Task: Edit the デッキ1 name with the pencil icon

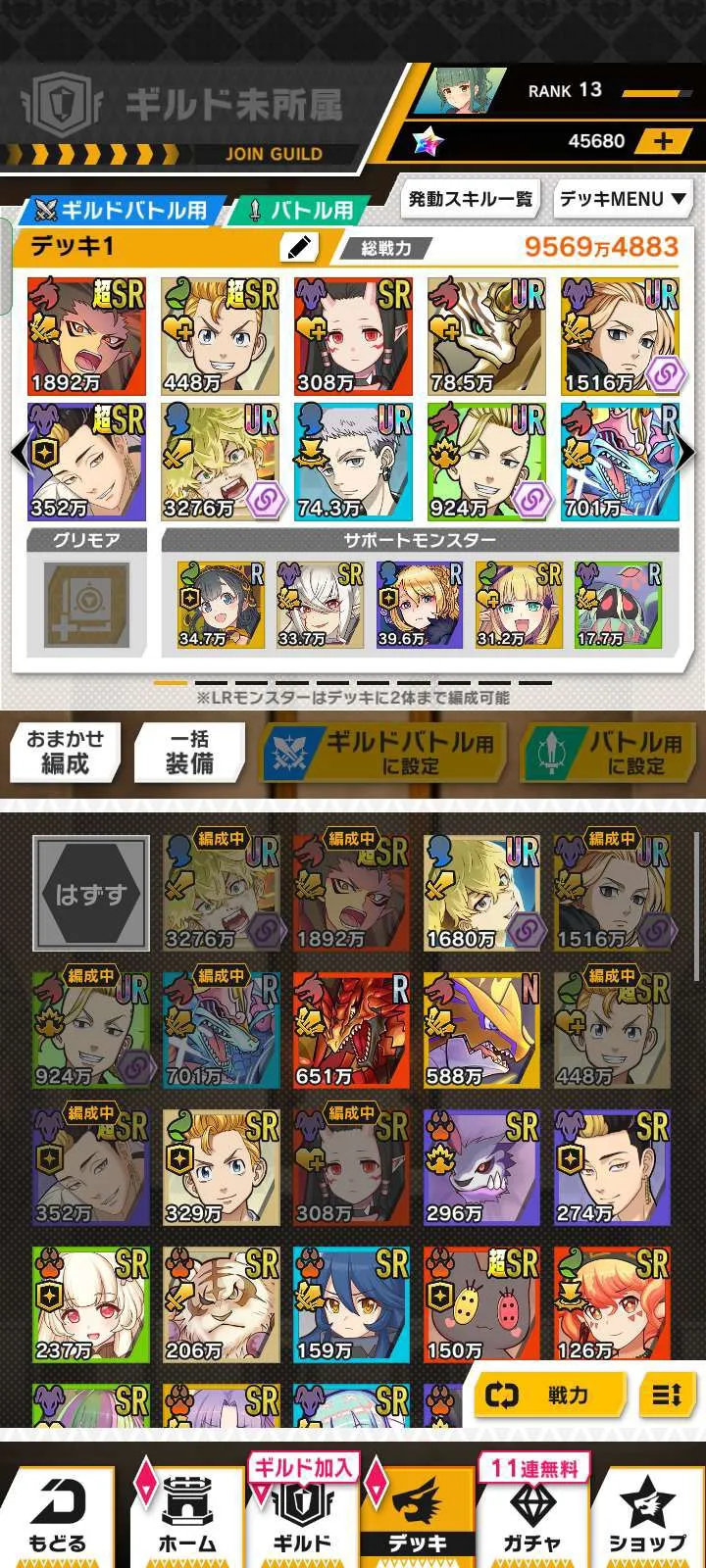Action: coord(299,247)
